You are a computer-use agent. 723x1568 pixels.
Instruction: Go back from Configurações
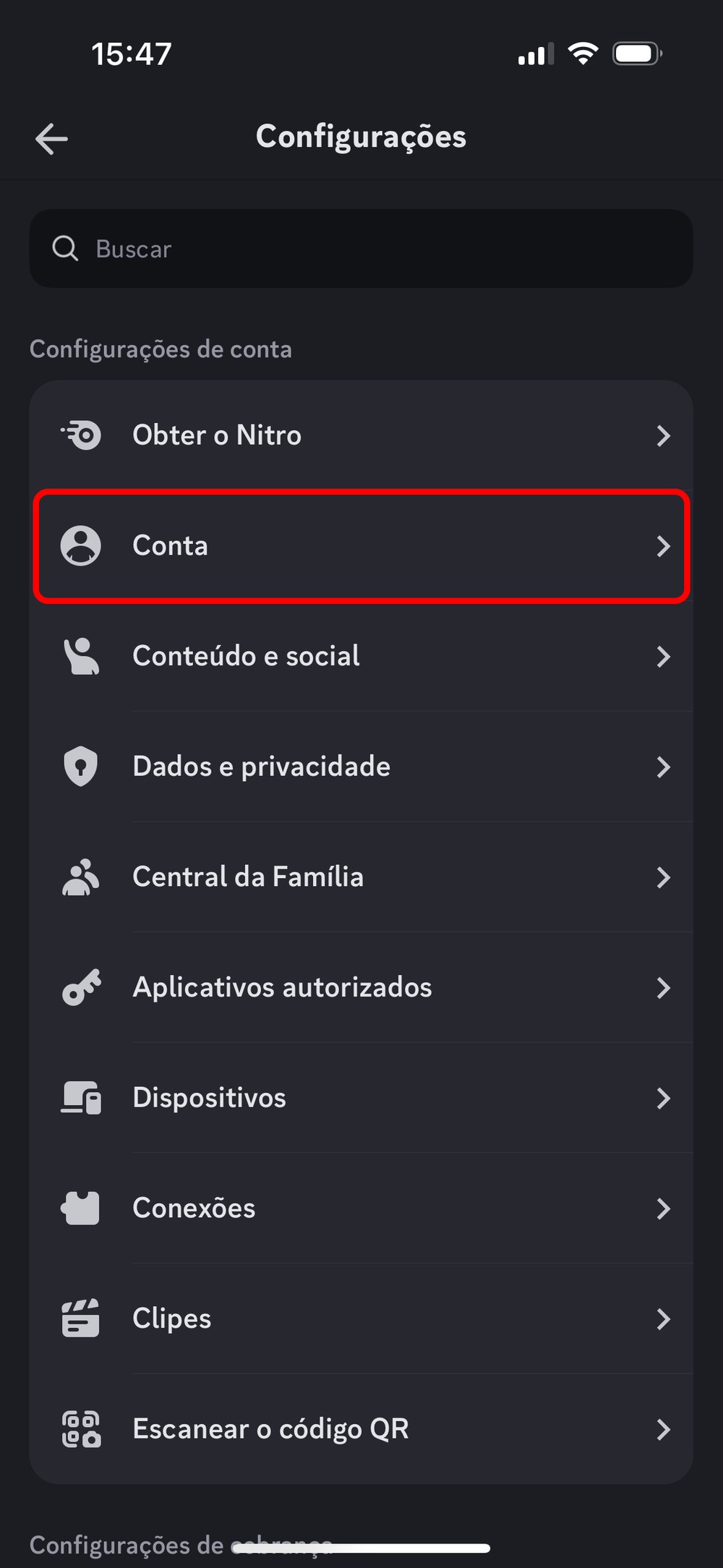tap(51, 138)
